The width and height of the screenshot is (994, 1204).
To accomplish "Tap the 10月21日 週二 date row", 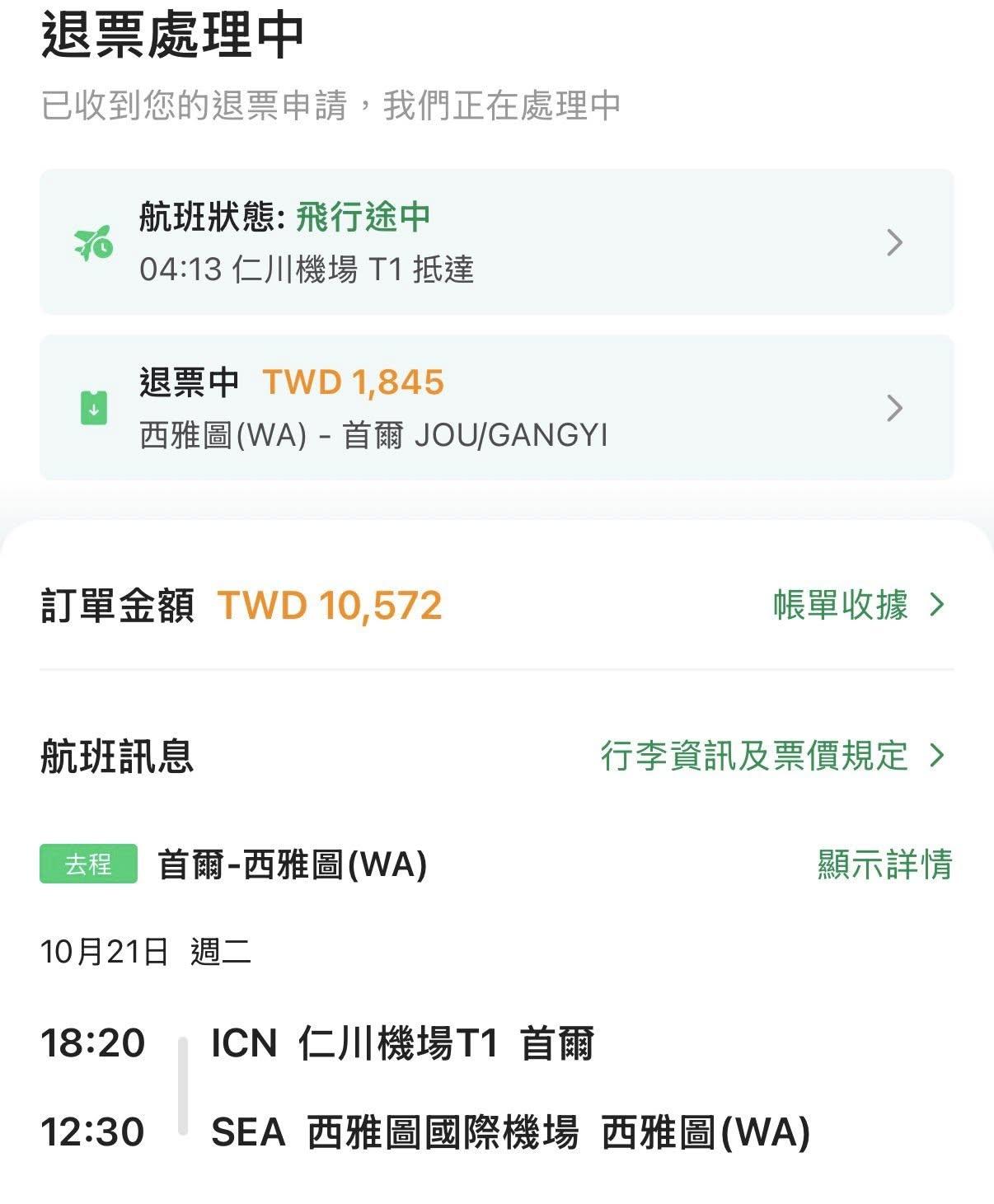I will pos(148,950).
